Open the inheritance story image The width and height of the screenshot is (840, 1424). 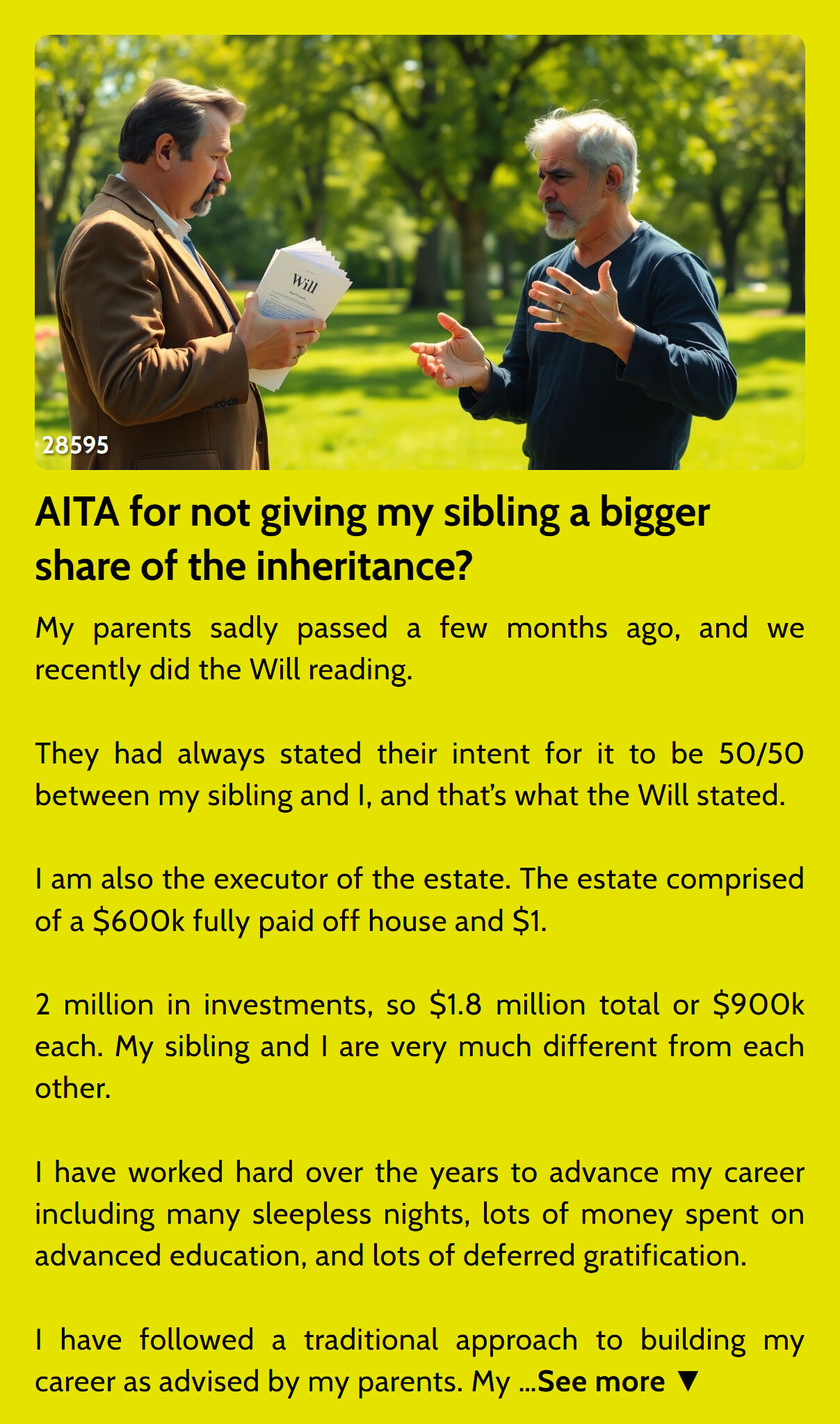point(420,252)
